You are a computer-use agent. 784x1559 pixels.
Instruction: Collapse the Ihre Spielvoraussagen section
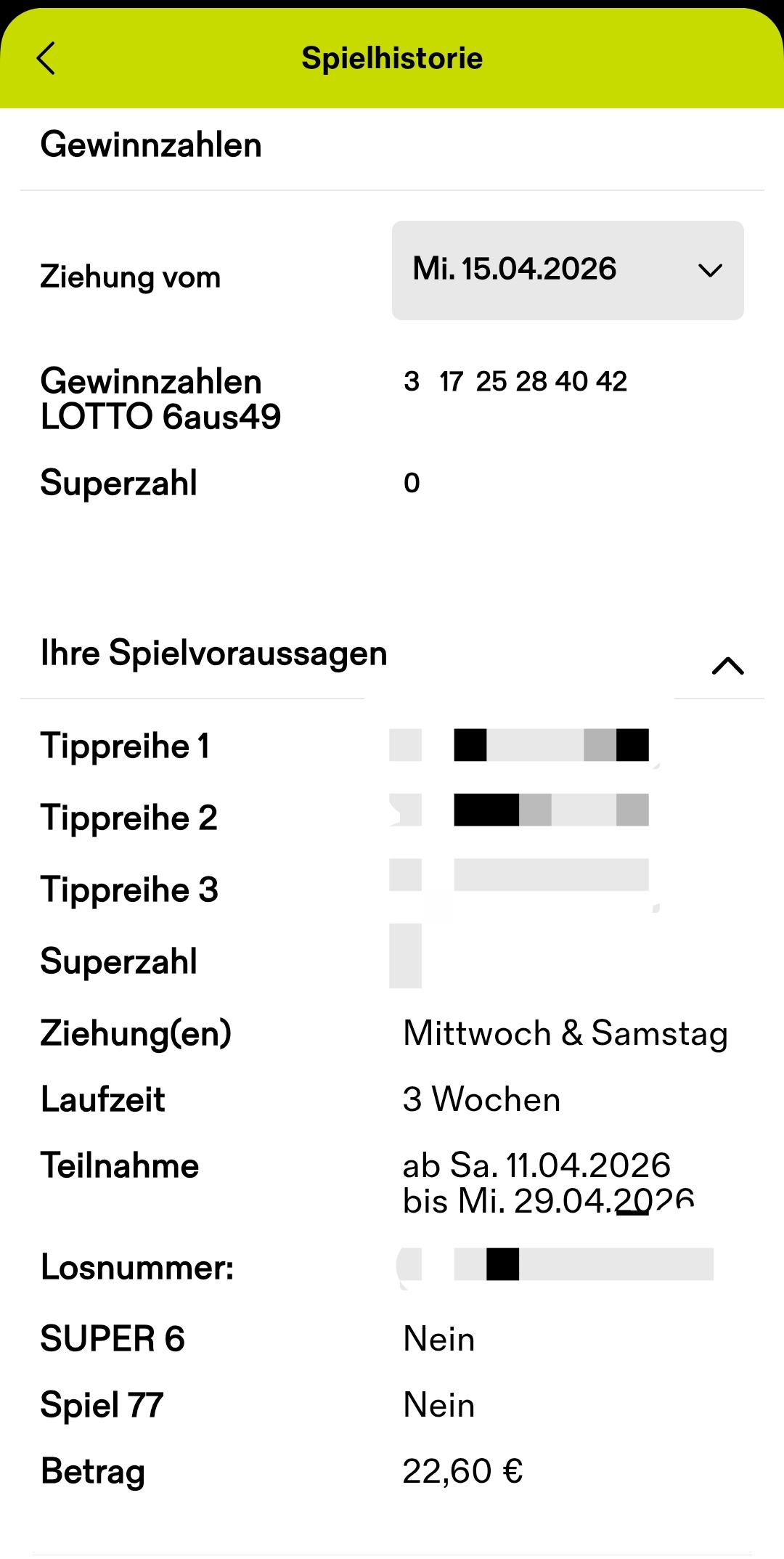click(x=727, y=666)
